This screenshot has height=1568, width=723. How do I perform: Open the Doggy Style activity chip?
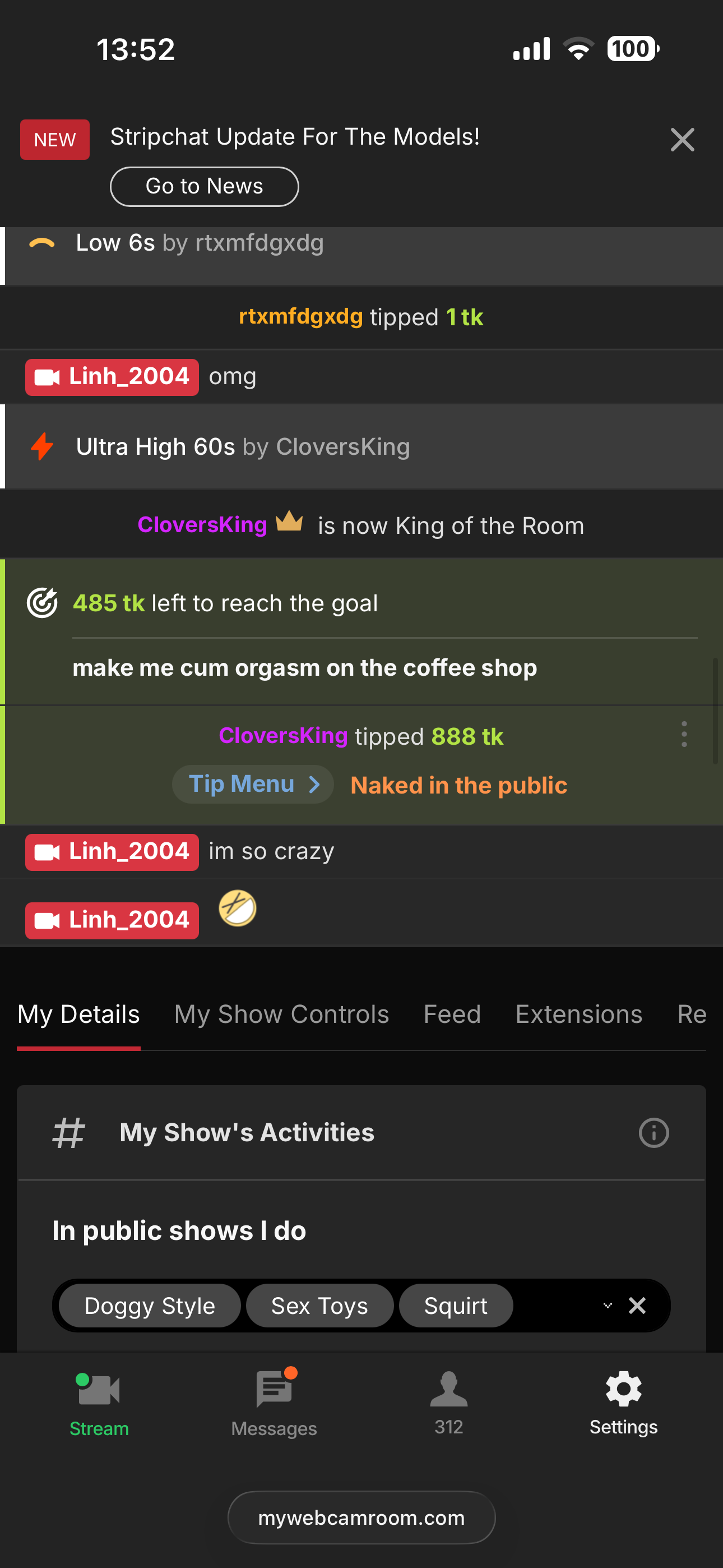click(150, 1306)
